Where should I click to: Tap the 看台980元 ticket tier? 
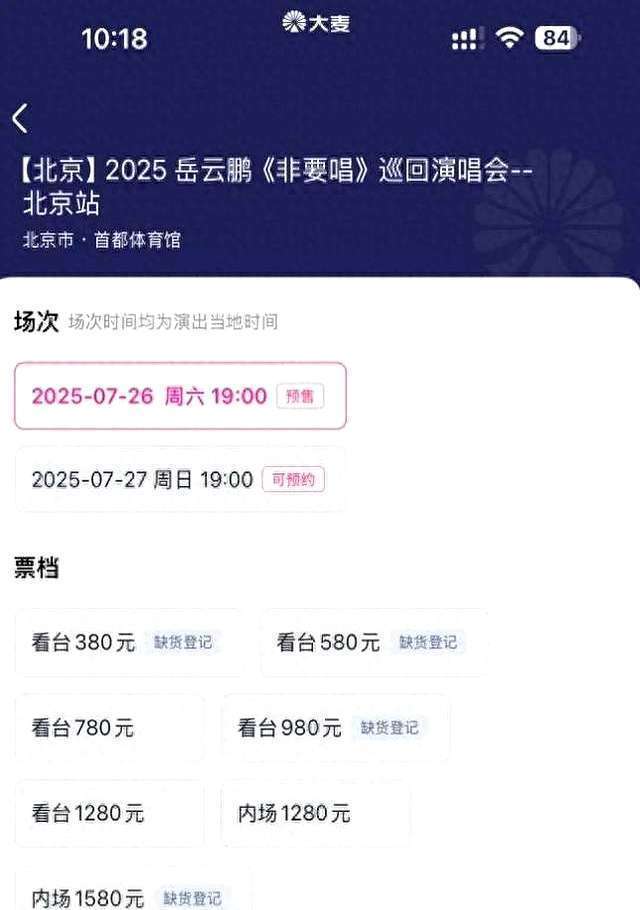point(335,728)
